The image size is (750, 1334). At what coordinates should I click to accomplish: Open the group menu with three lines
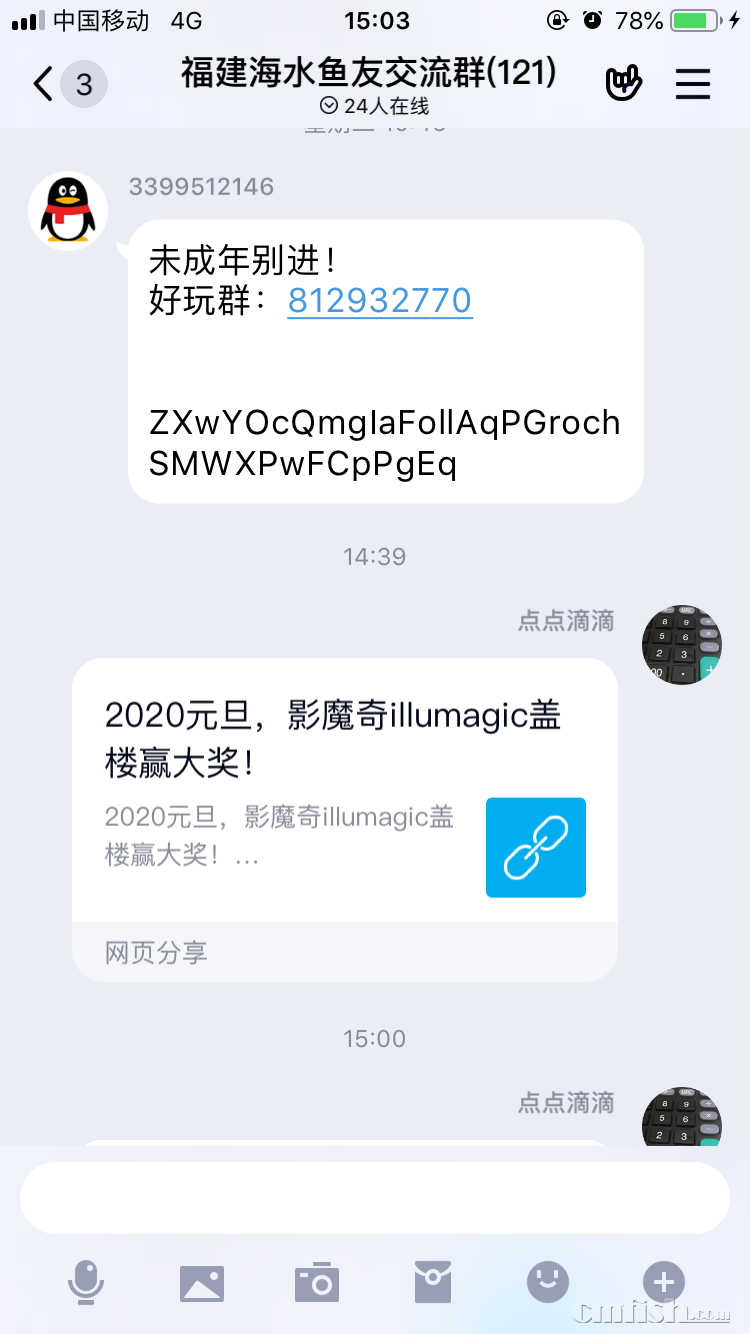pyautogui.click(x=692, y=85)
